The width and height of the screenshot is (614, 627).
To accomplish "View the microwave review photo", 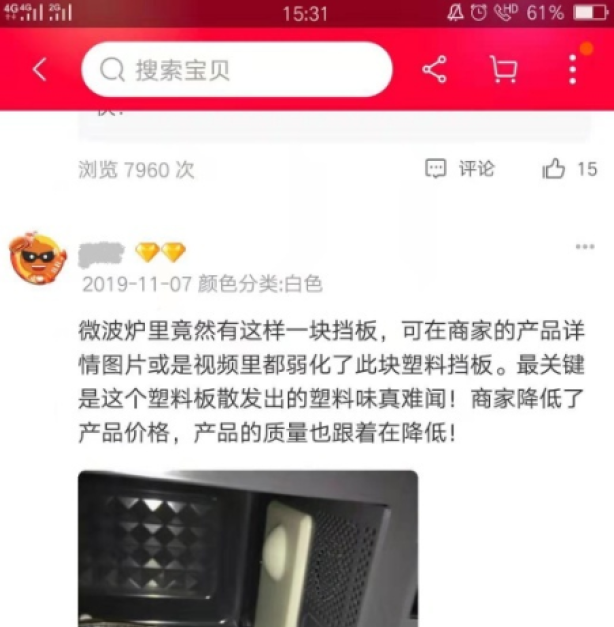I will [x=248, y=548].
